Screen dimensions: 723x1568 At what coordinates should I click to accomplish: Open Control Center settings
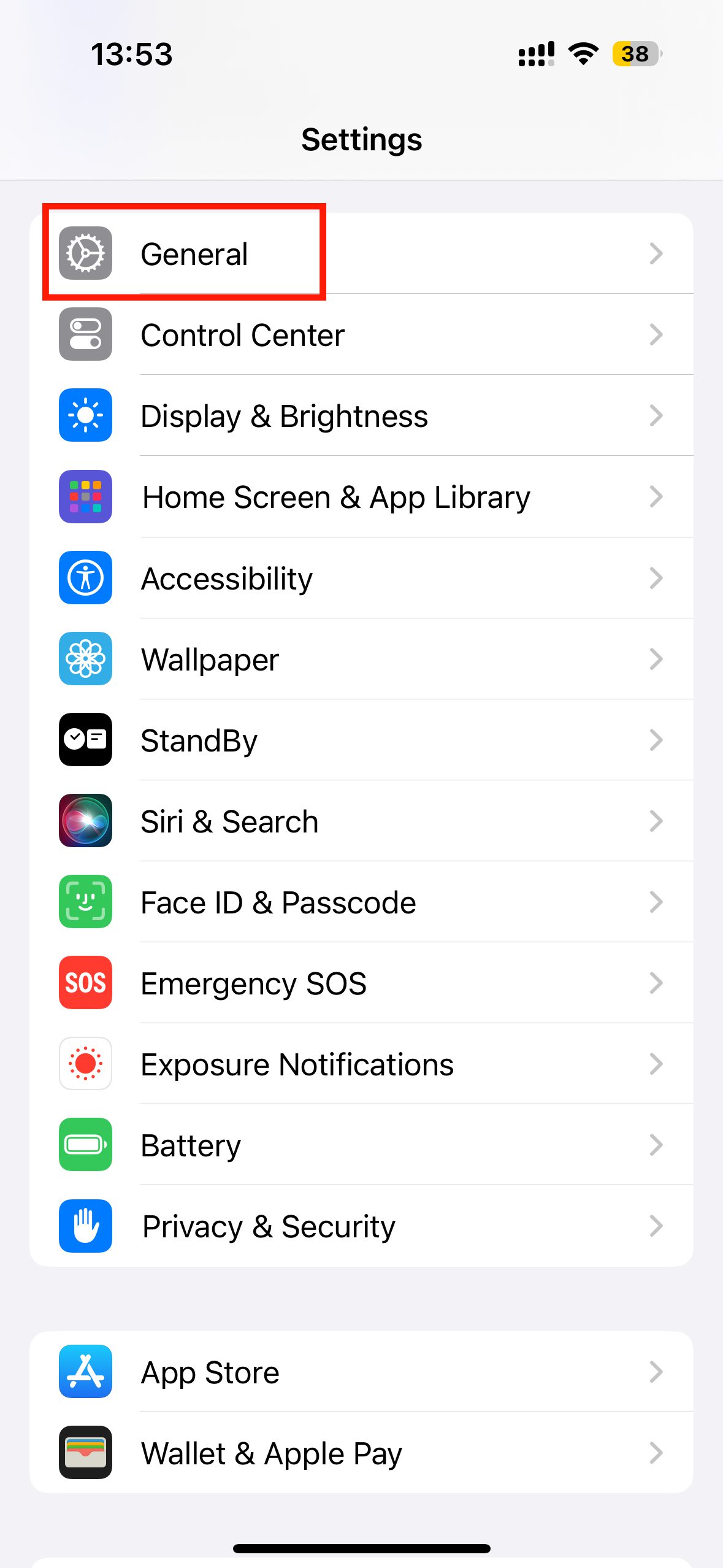click(361, 335)
